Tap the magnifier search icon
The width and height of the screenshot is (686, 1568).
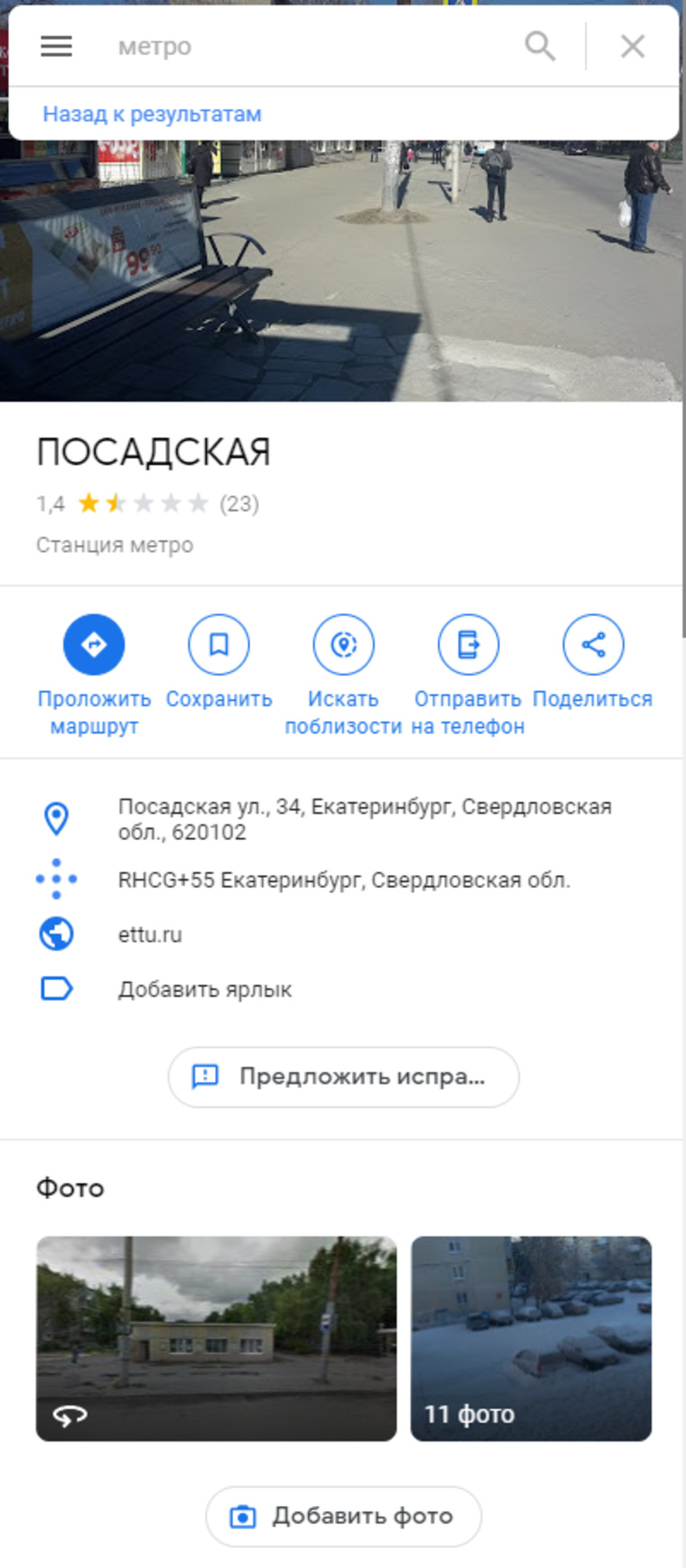540,46
